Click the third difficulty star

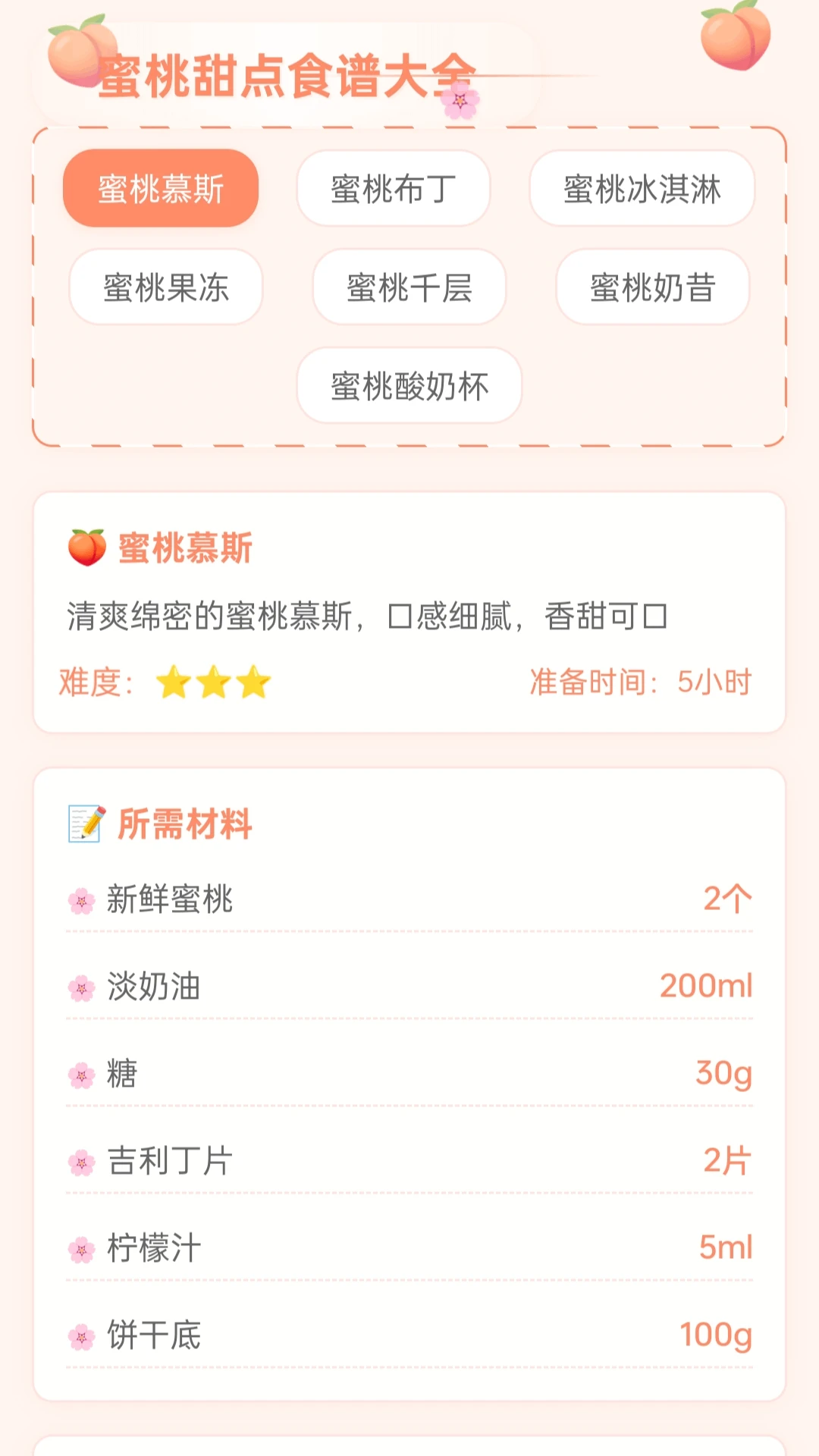(x=250, y=682)
